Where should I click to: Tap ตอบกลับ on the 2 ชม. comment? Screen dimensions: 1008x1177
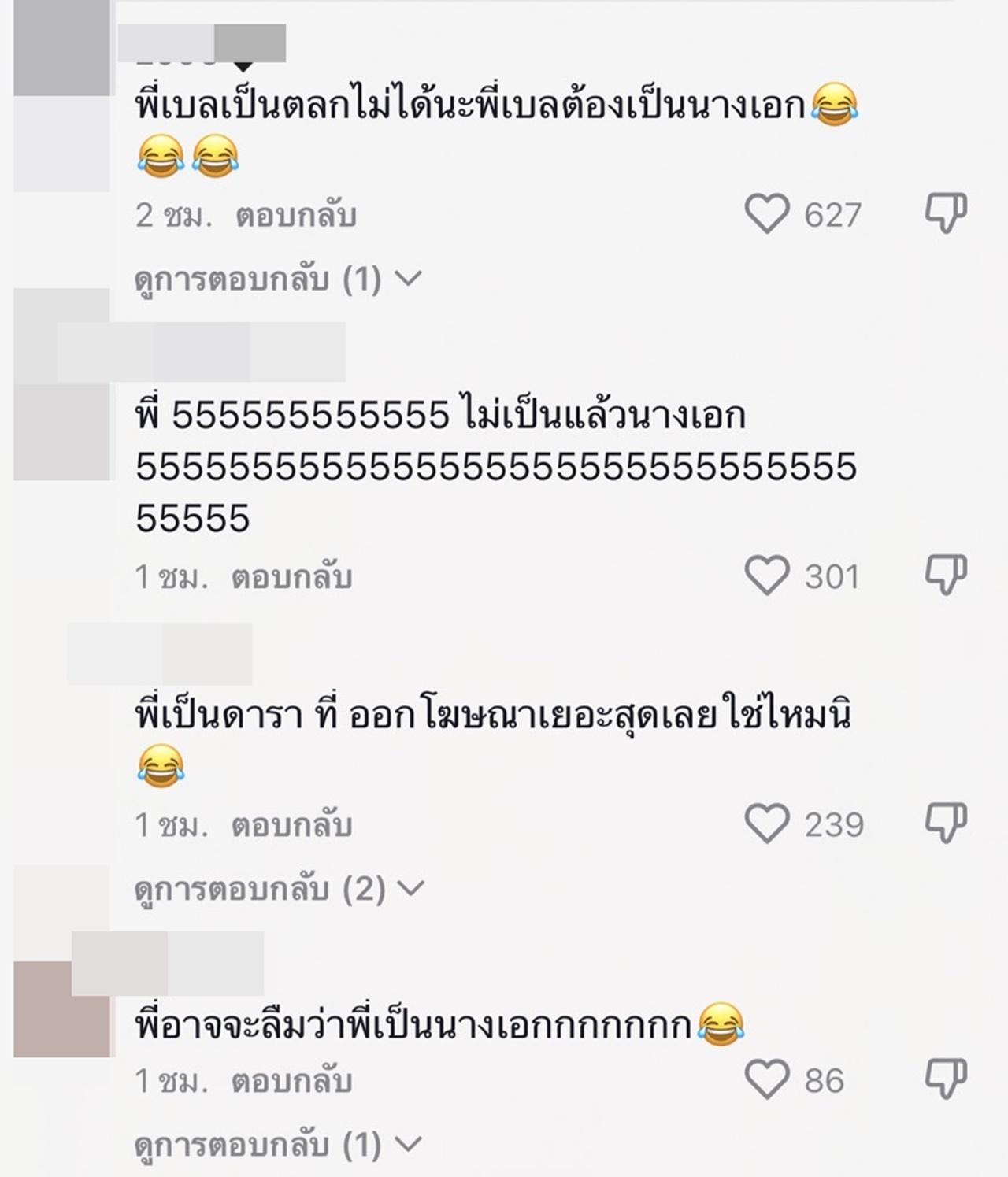click(296, 215)
